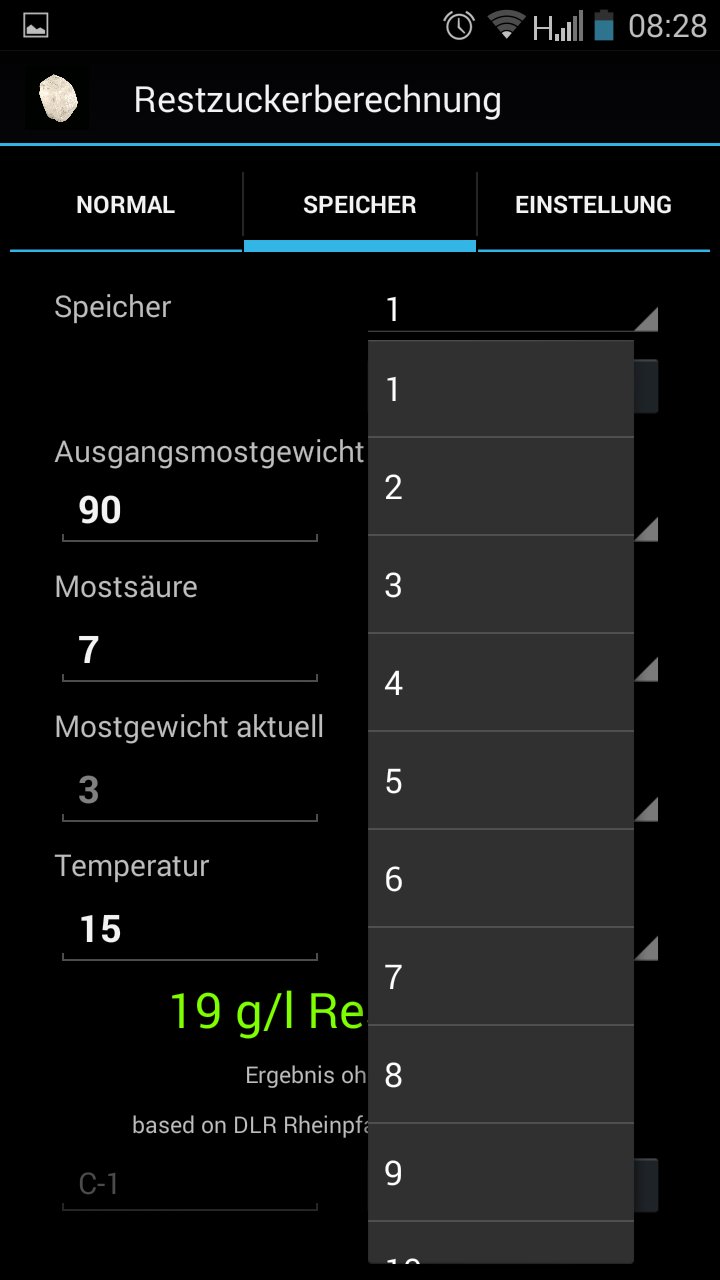Viewport: 720px width, 1280px height.
Task: Pick option 3 from the dropdown list
Action: pyautogui.click(x=501, y=585)
